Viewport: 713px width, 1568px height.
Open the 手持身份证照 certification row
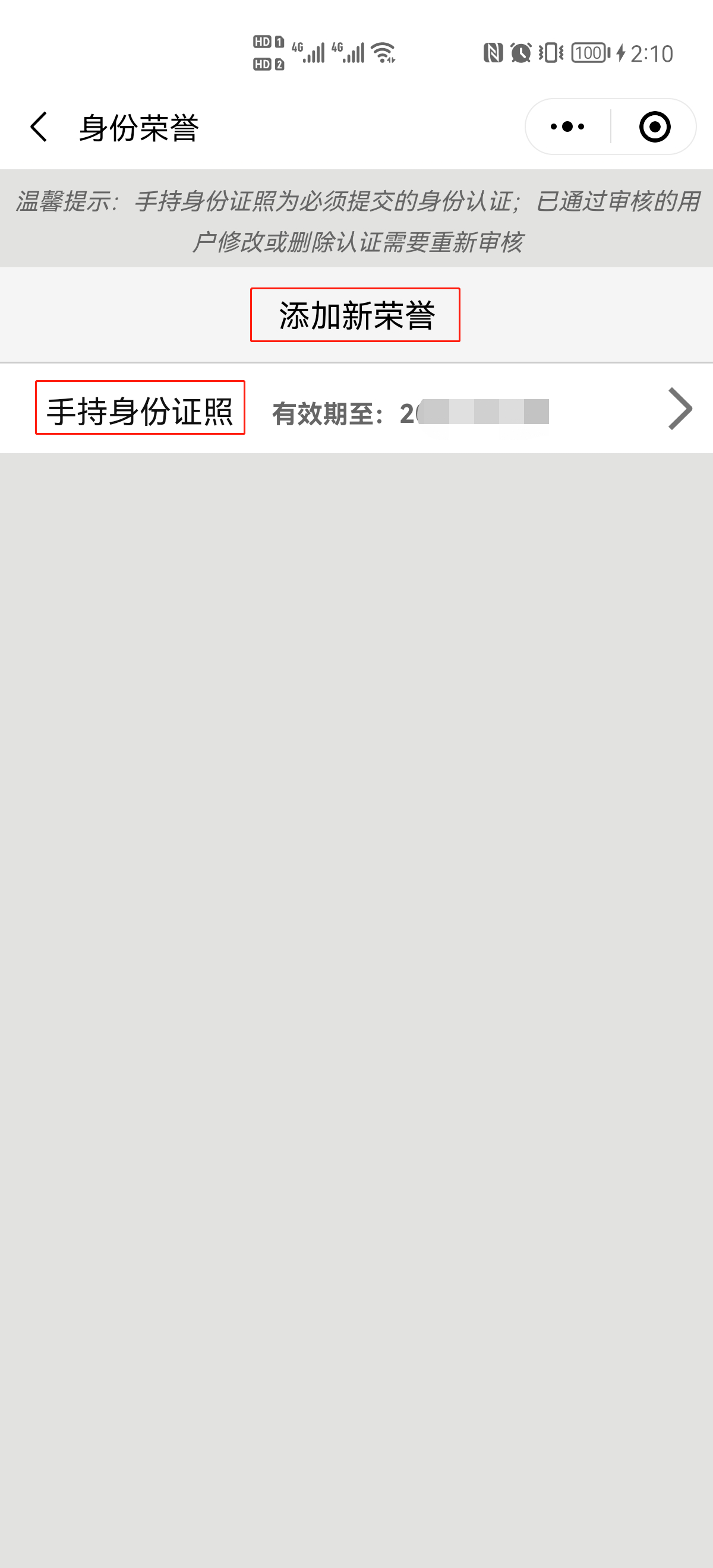point(356,409)
